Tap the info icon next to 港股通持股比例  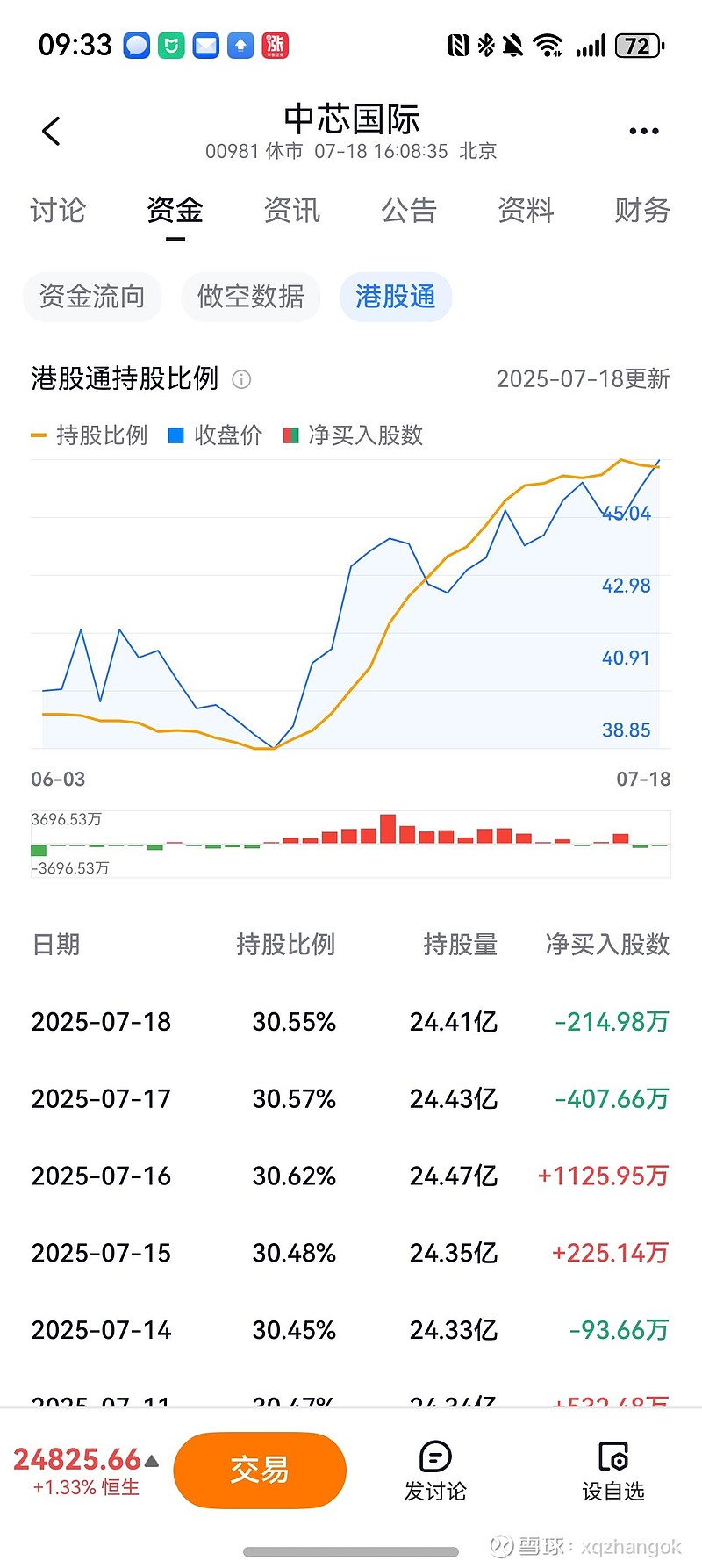(240, 379)
